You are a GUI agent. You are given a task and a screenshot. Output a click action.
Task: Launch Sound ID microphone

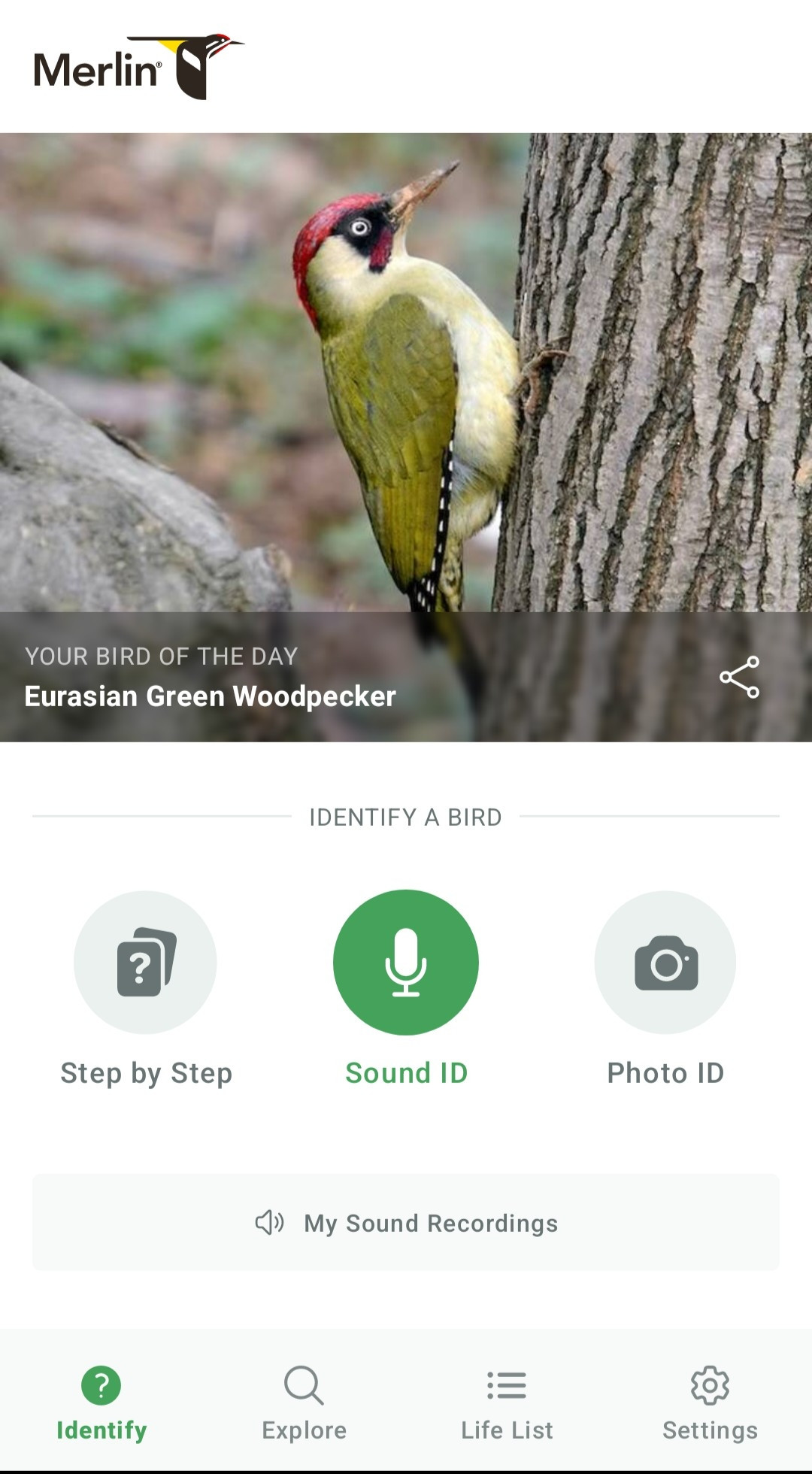coord(406,962)
